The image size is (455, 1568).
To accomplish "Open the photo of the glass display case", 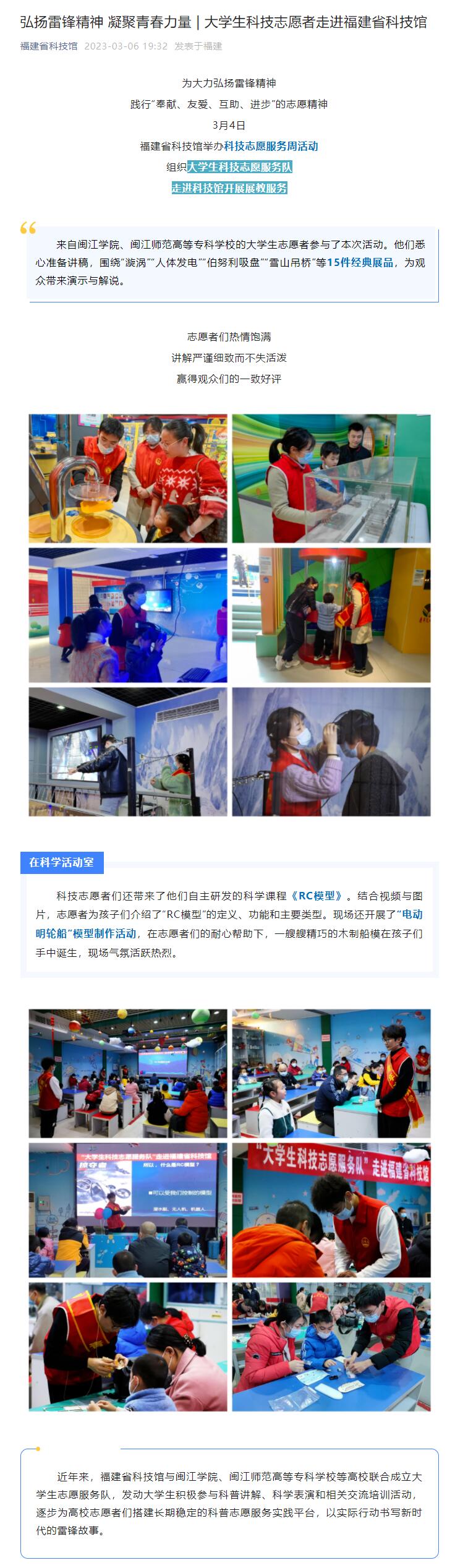I will coord(331,478).
